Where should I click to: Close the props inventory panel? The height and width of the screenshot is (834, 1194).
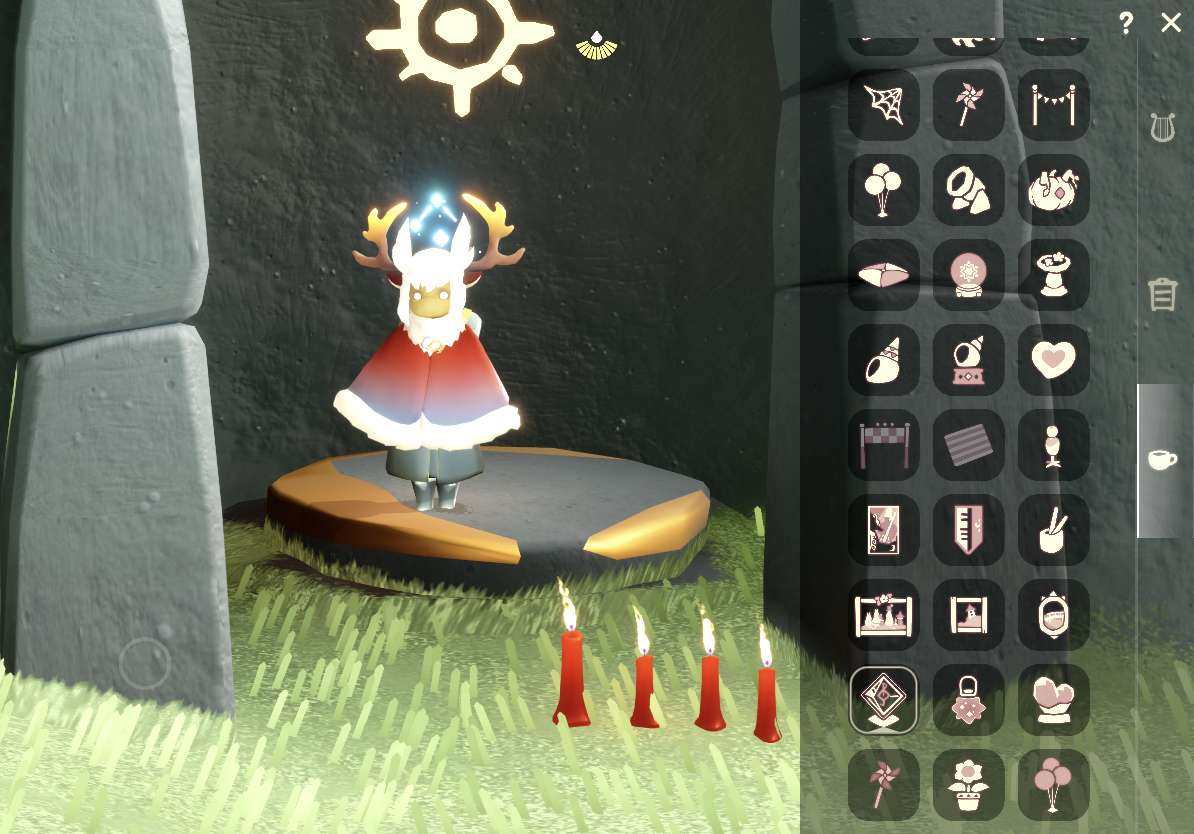(x=1170, y=23)
